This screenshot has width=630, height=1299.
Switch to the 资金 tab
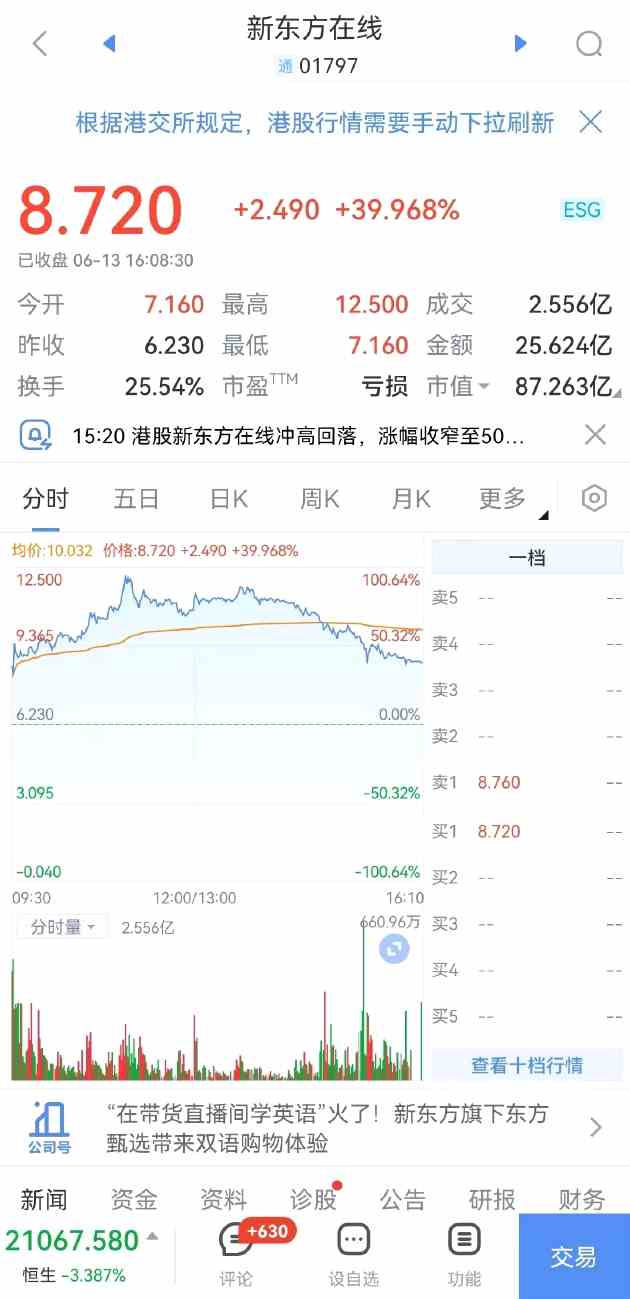(133, 1199)
